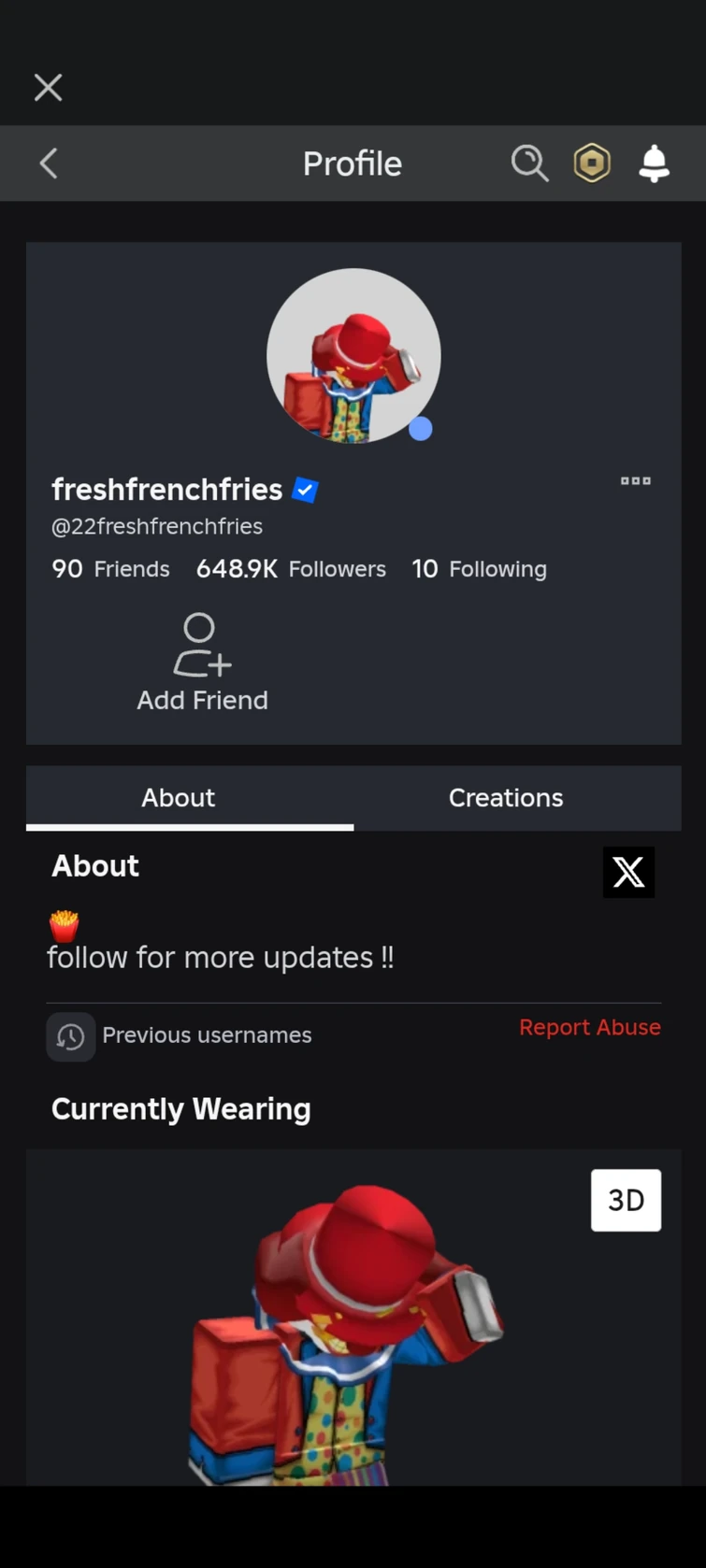Open the notifications bell
706x1568 pixels.
[x=654, y=164]
